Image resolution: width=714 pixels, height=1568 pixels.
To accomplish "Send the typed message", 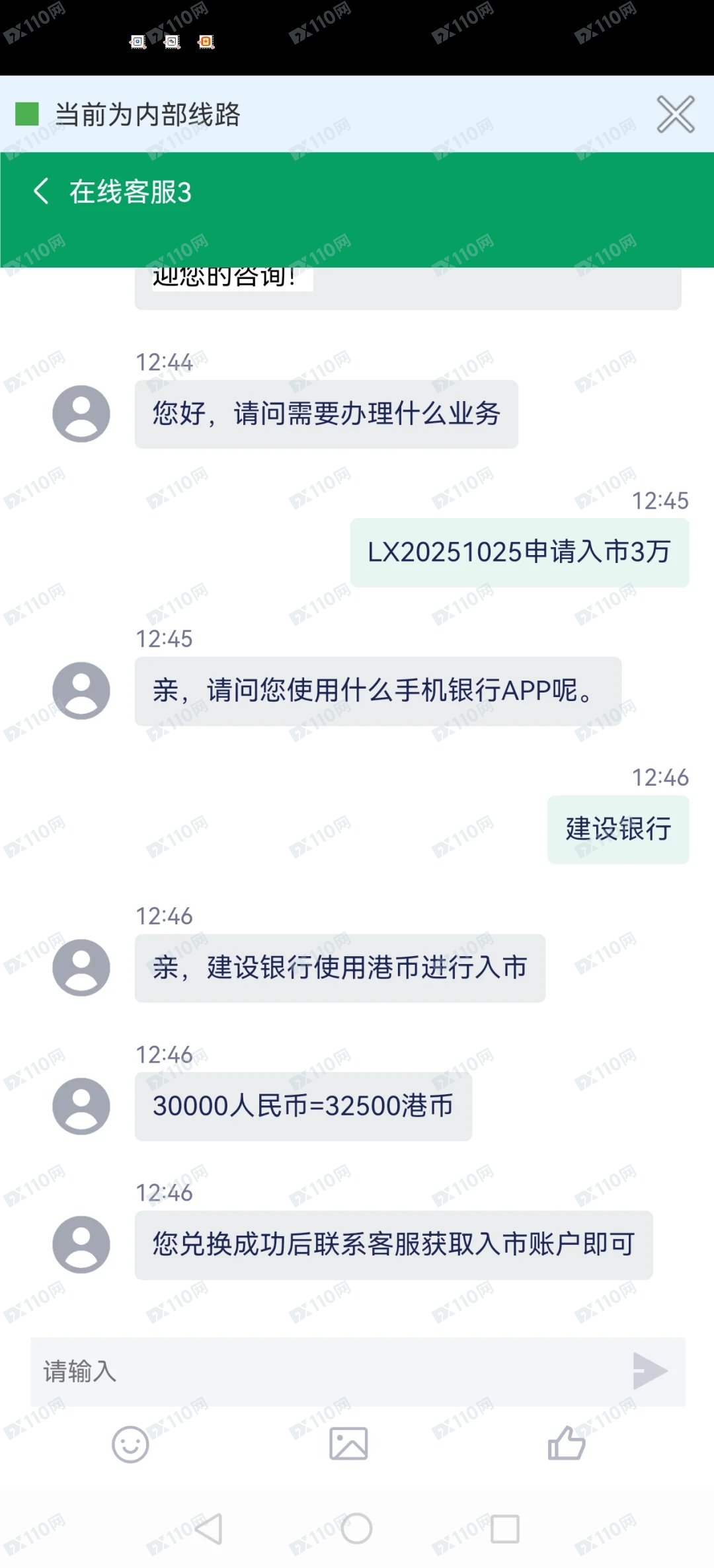I will (x=649, y=1371).
